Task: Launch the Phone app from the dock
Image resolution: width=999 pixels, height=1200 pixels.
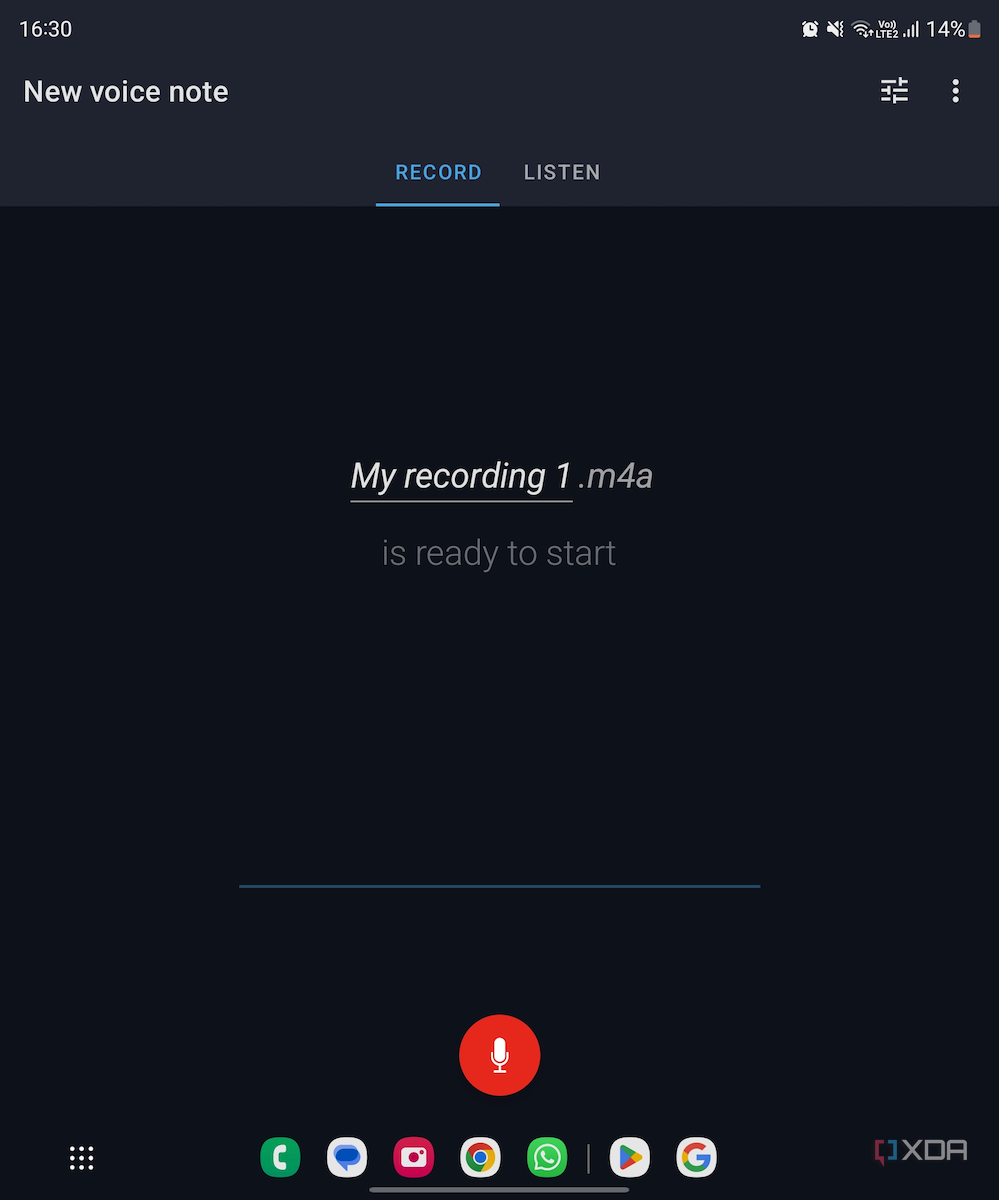Action: 280,1157
